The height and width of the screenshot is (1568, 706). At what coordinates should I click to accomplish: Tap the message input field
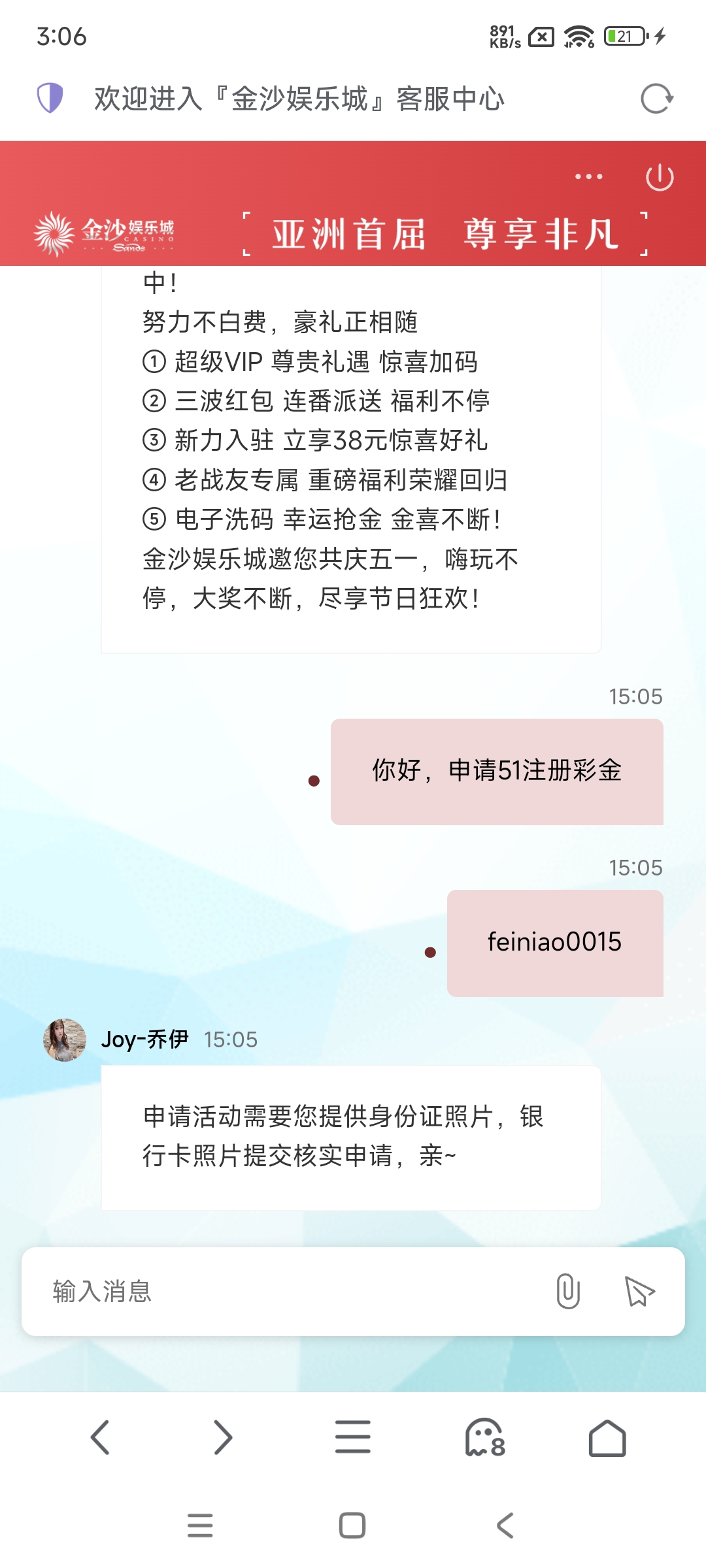[x=288, y=1292]
